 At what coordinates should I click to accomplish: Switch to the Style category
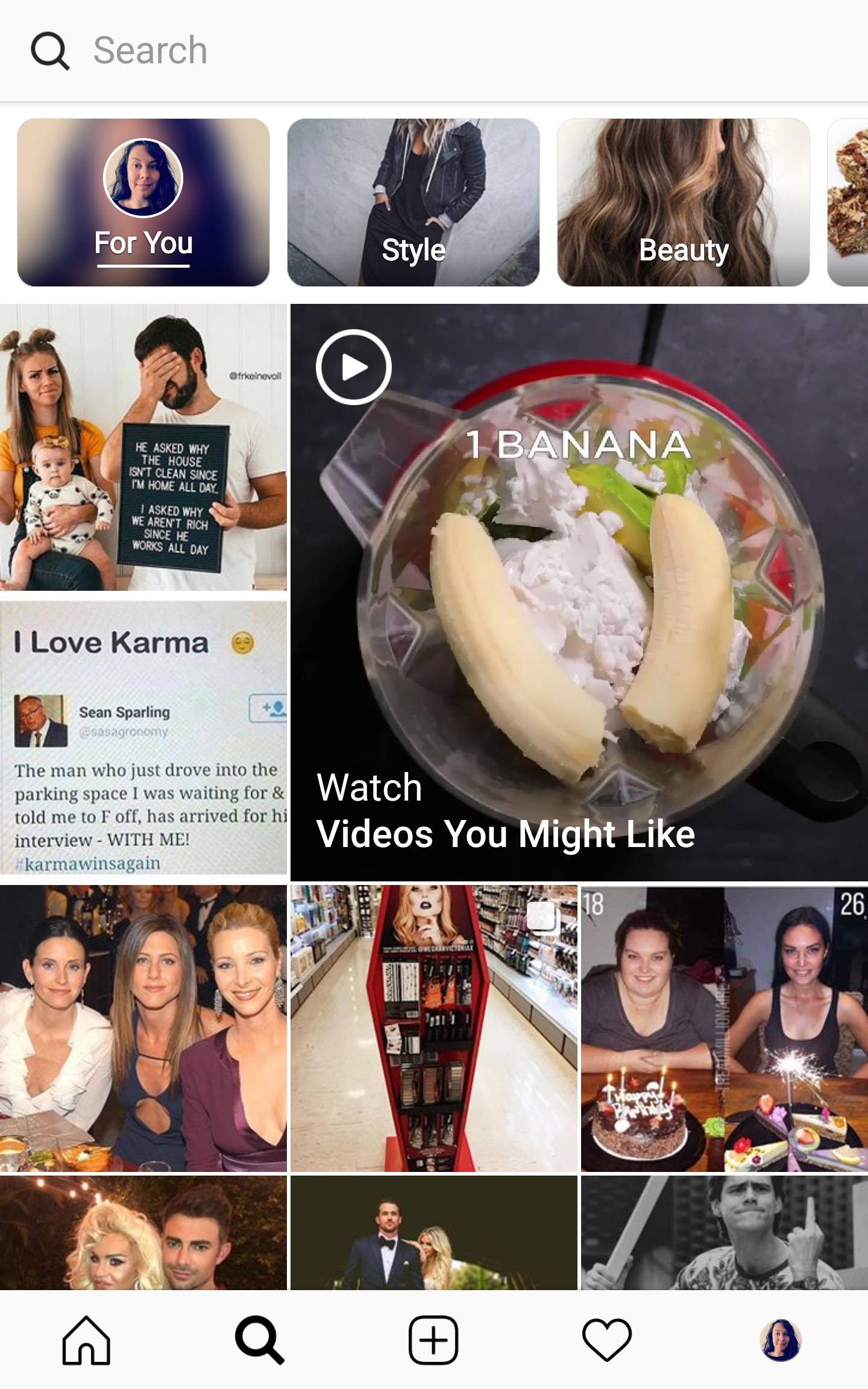point(414,203)
